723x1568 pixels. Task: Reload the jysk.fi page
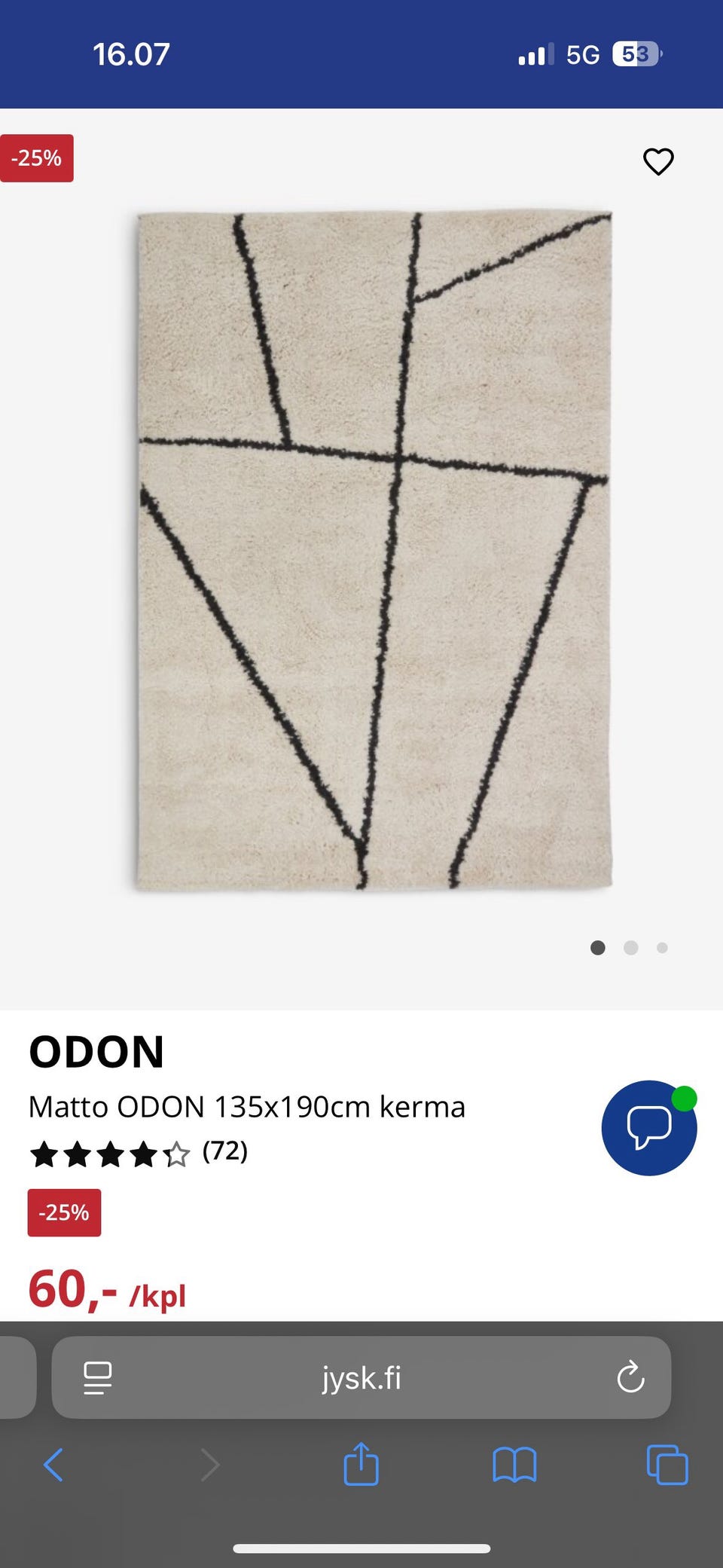point(630,1378)
